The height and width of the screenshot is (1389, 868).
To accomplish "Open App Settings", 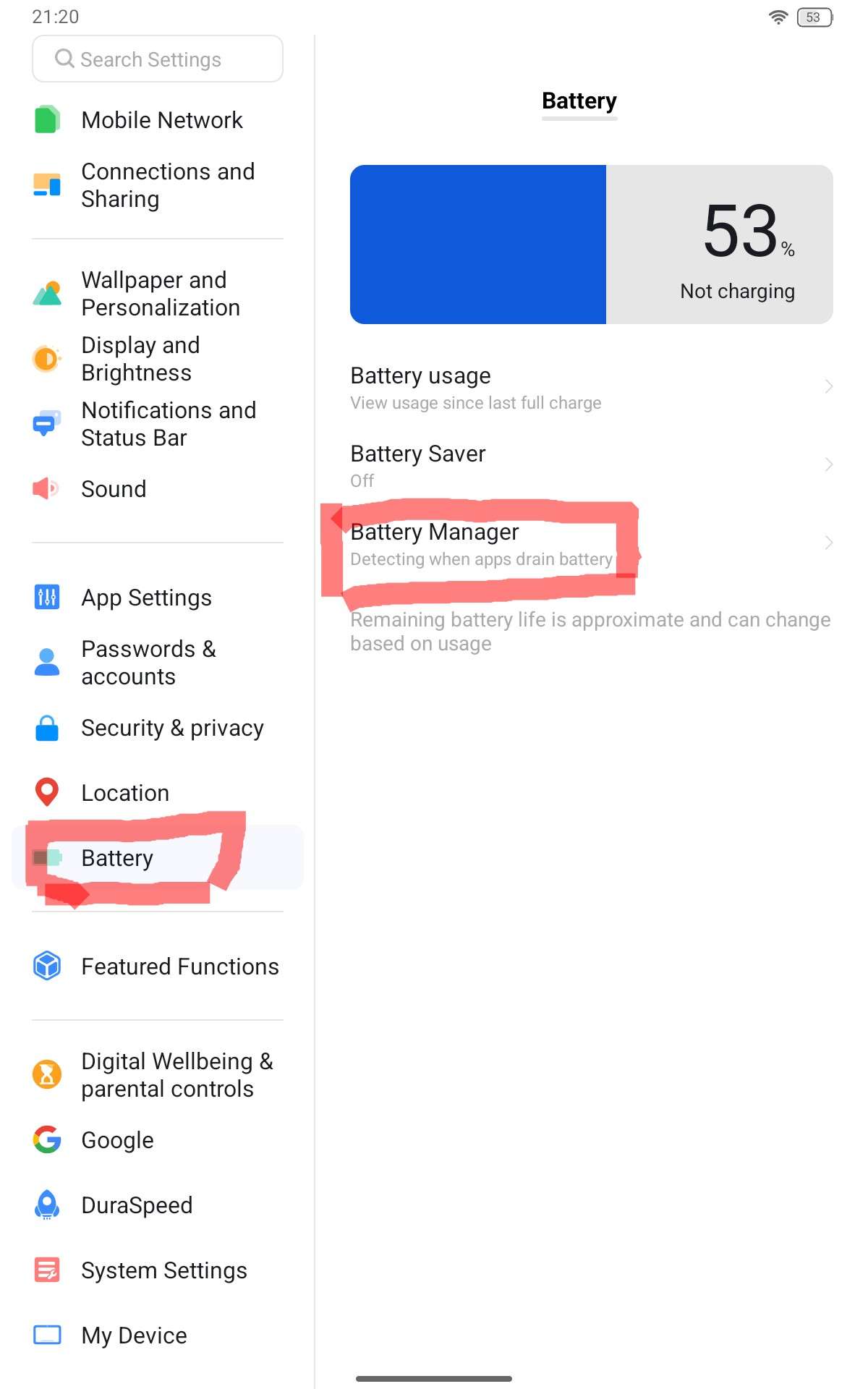I will (x=146, y=598).
